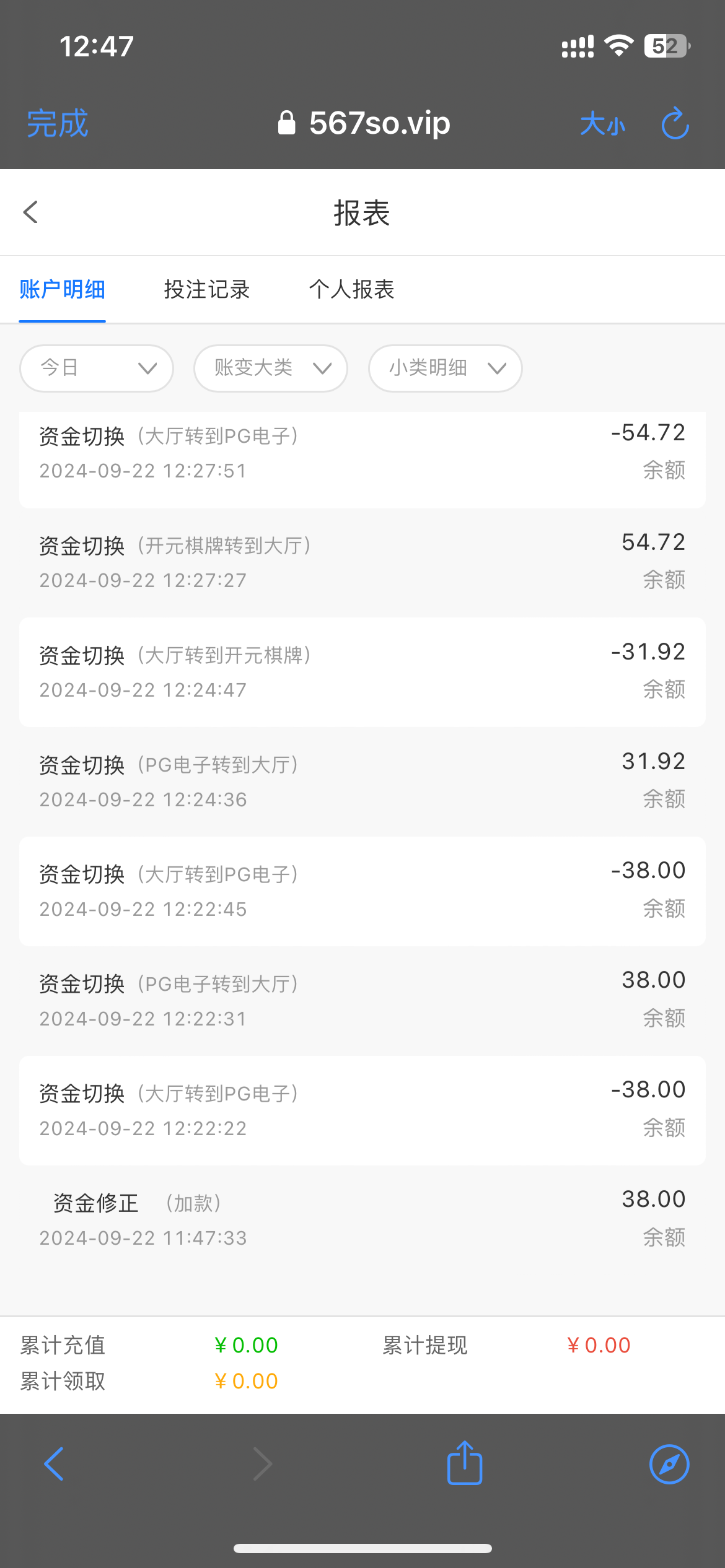Screen dimensions: 725x1568
Task: Reload the page with the refresh icon
Action: 675,123
